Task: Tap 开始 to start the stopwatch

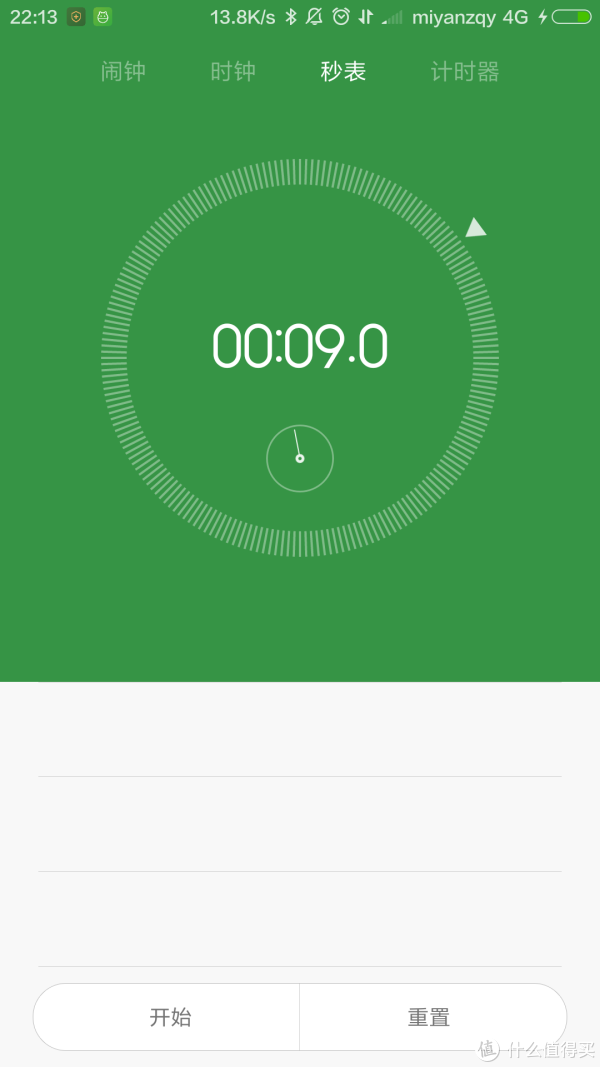Action: point(168,1017)
